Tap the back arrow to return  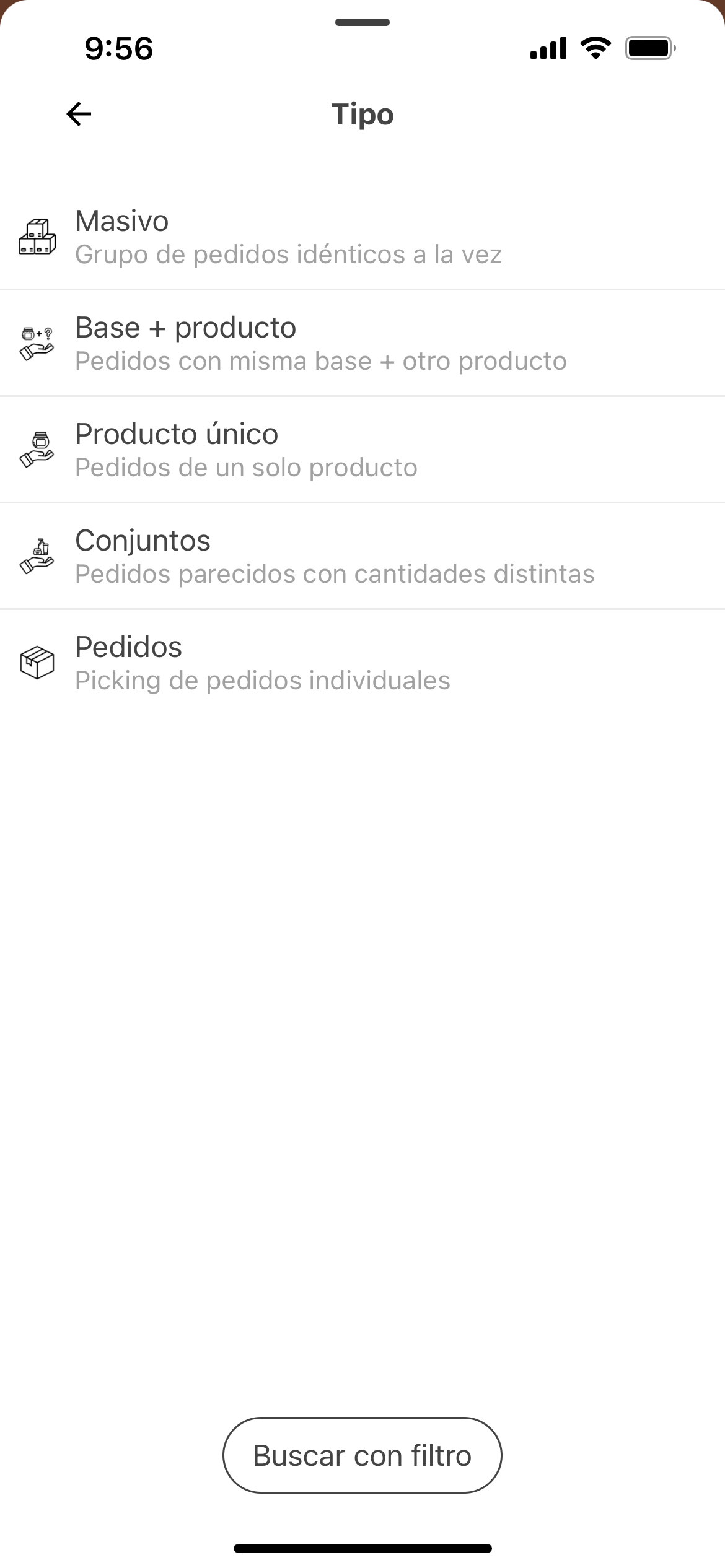pyautogui.click(x=78, y=114)
